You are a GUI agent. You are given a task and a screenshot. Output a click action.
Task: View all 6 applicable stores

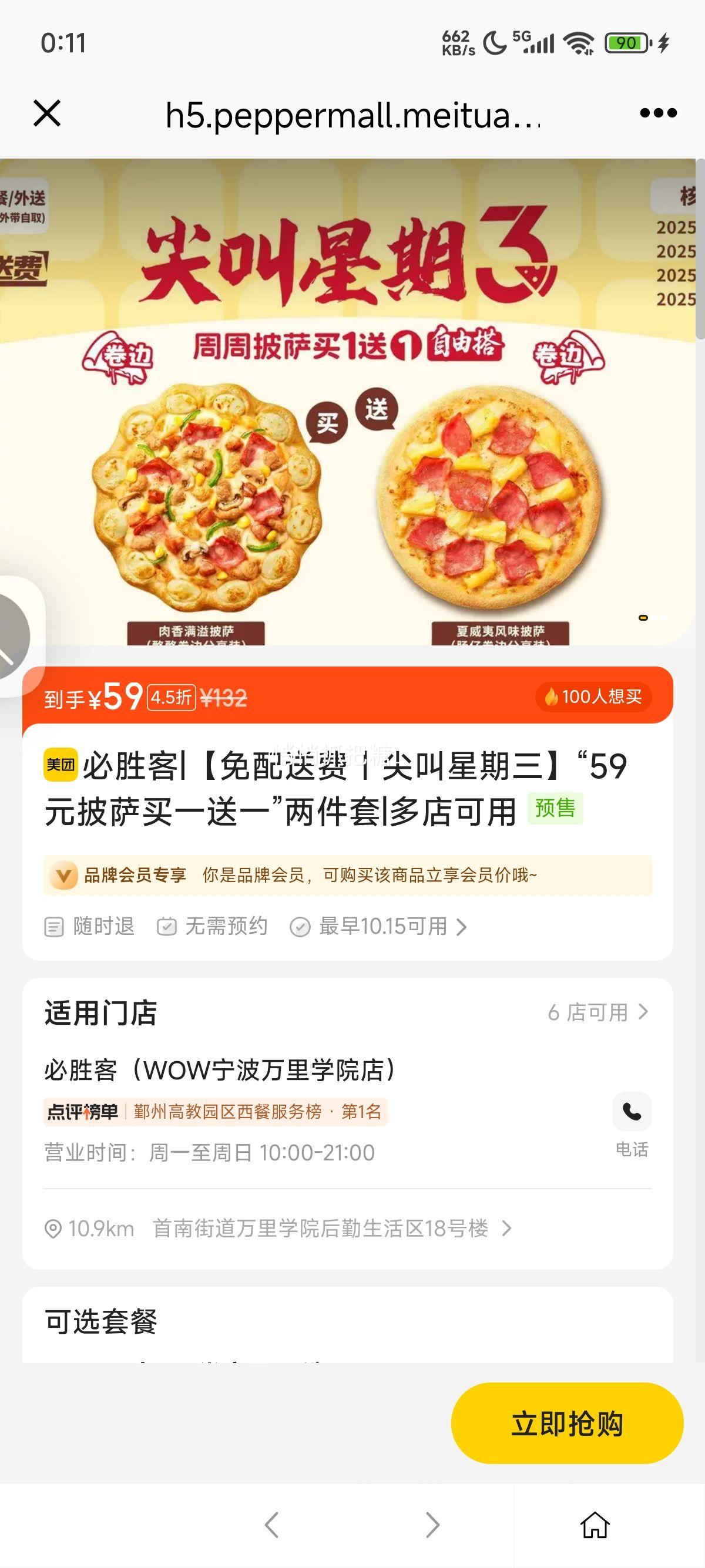pos(598,1012)
